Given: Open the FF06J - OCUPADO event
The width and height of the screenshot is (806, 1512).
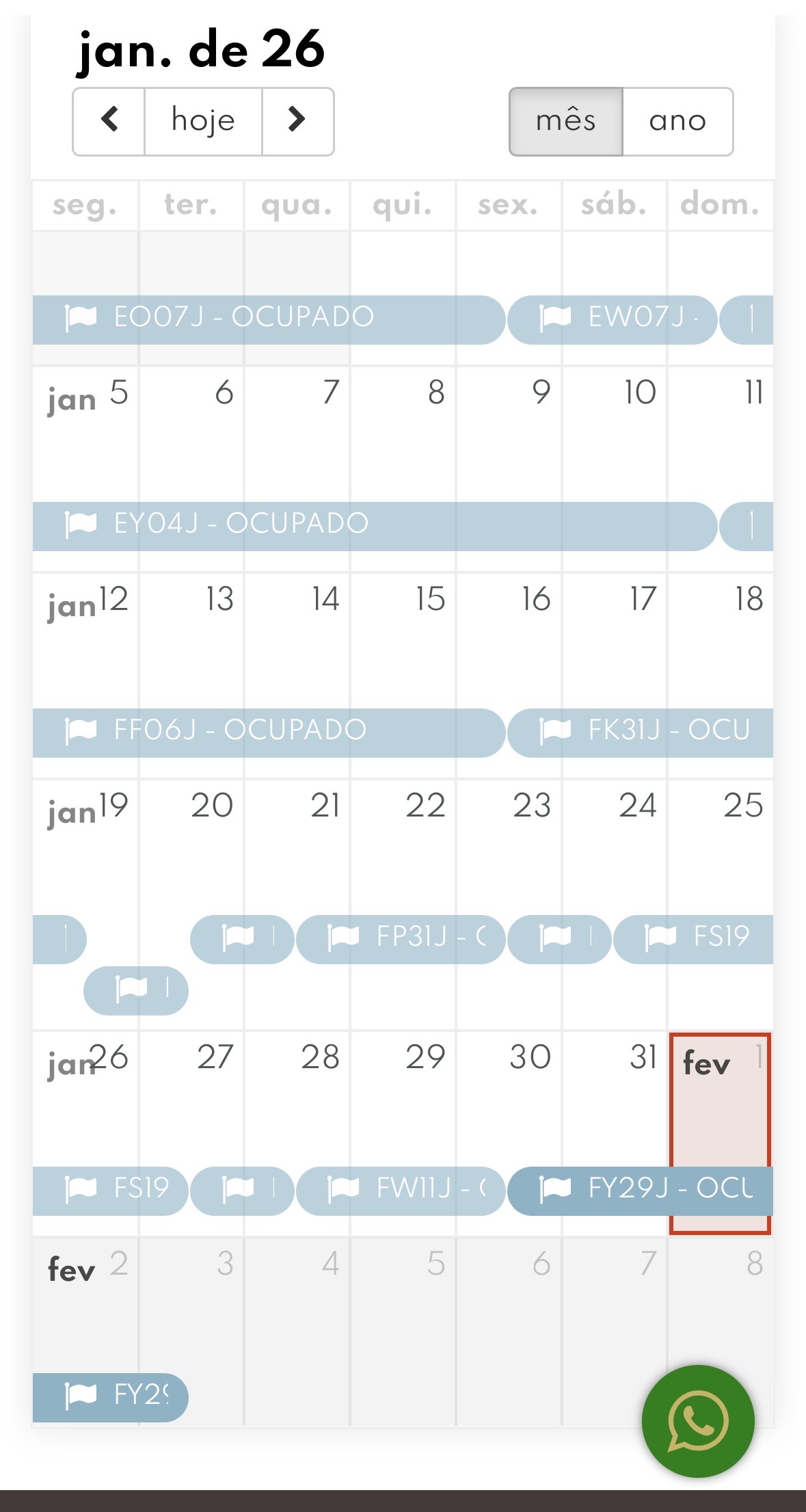Looking at the screenshot, I should point(267,732).
